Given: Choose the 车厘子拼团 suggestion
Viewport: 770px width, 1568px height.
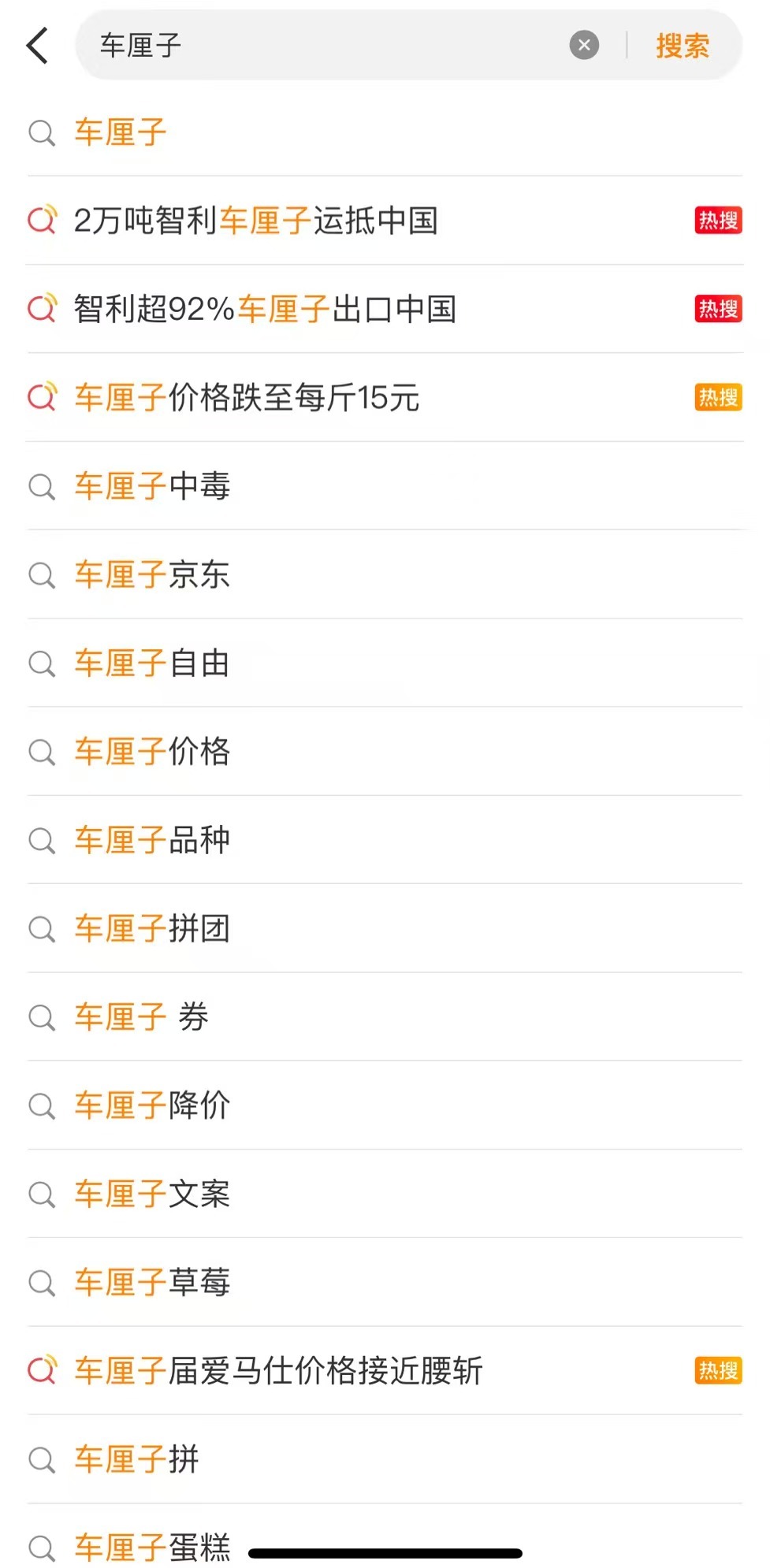Looking at the screenshot, I should [385, 928].
